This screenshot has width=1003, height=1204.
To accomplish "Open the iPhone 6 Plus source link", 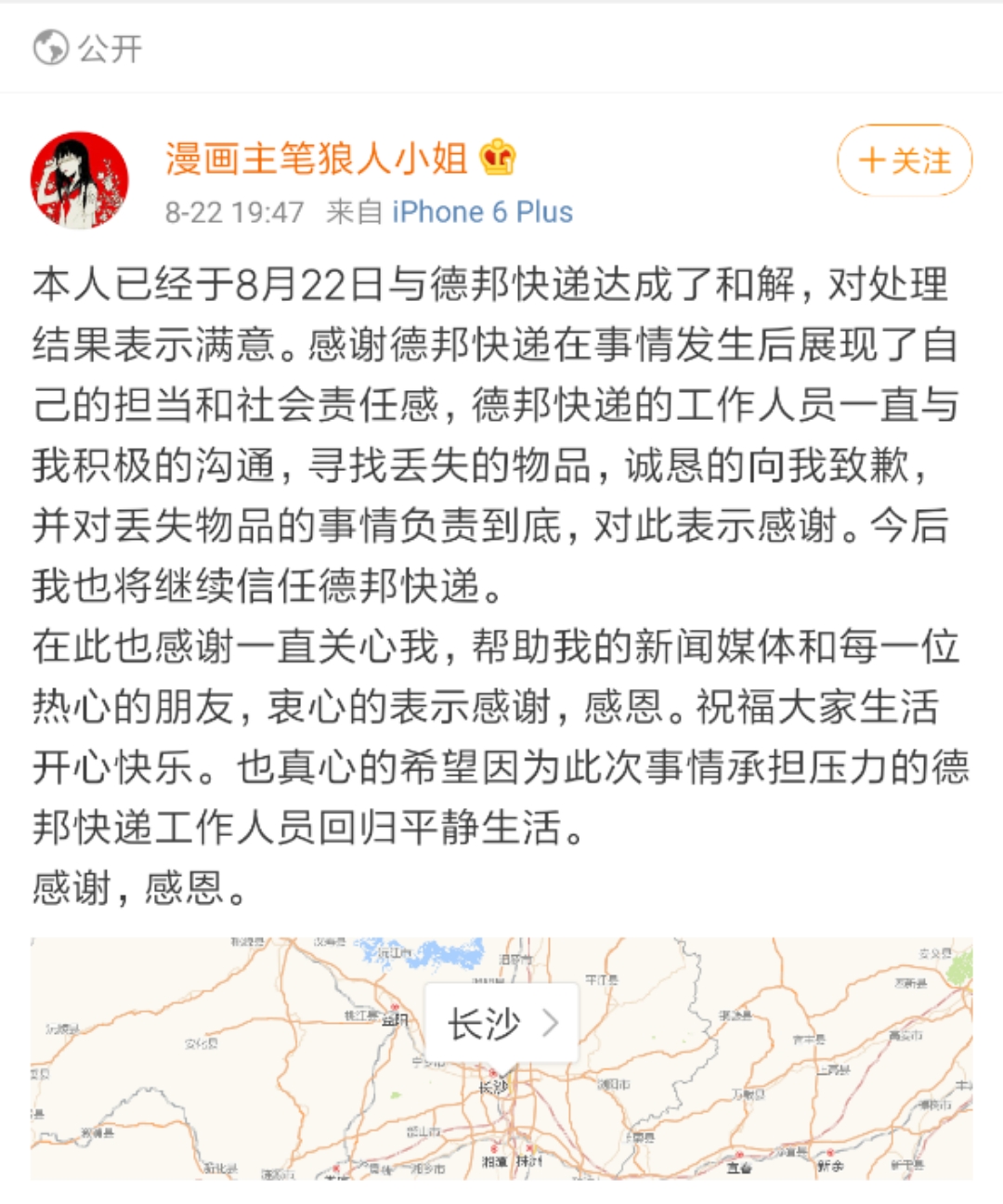I will point(482,212).
